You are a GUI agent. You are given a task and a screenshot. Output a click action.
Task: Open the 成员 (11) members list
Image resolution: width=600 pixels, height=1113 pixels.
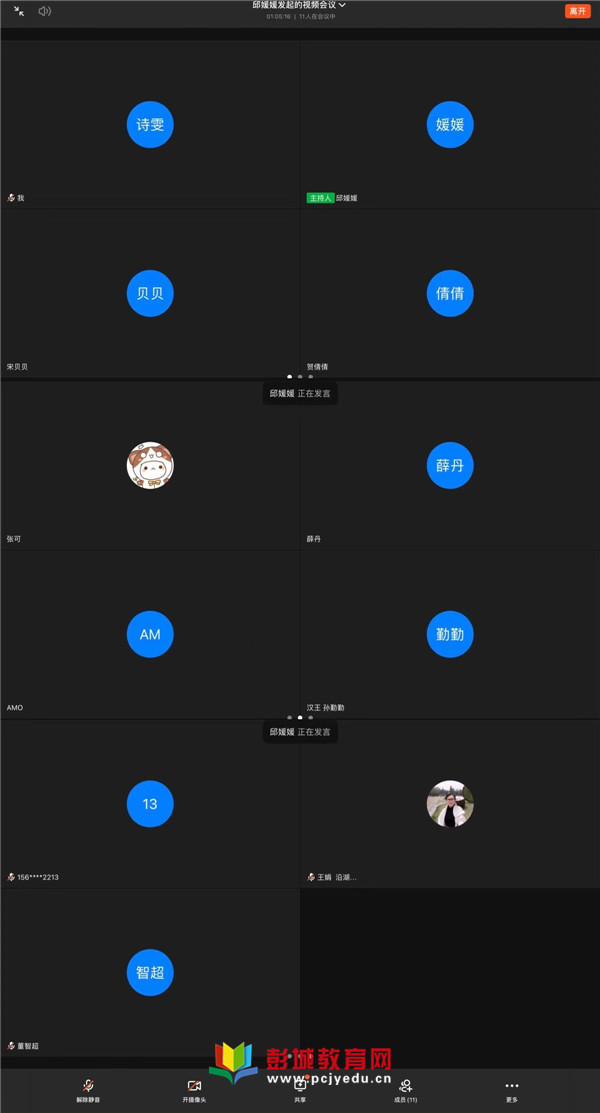tap(405, 1089)
